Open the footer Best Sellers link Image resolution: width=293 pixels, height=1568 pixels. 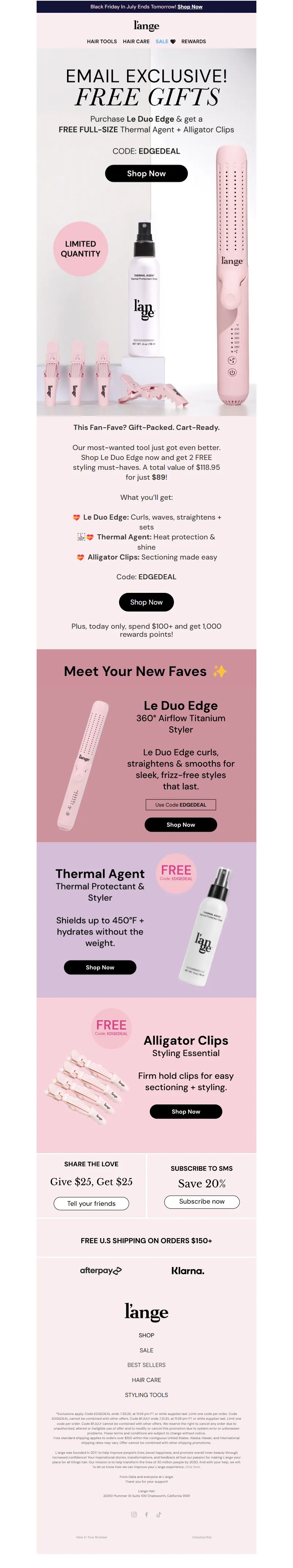click(x=146, y=1365)
